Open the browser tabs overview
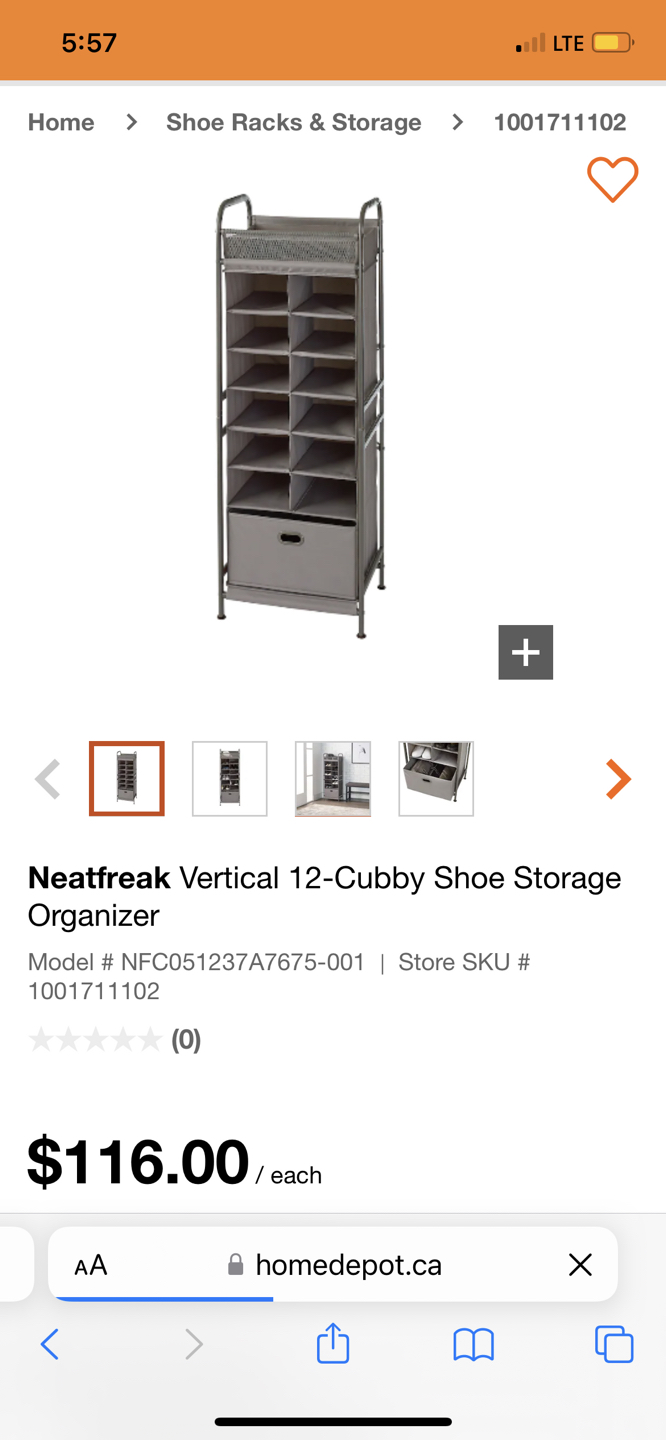Image resolution: width=666 pixels, height=1440 pixels. click(x=614, y=1344)
